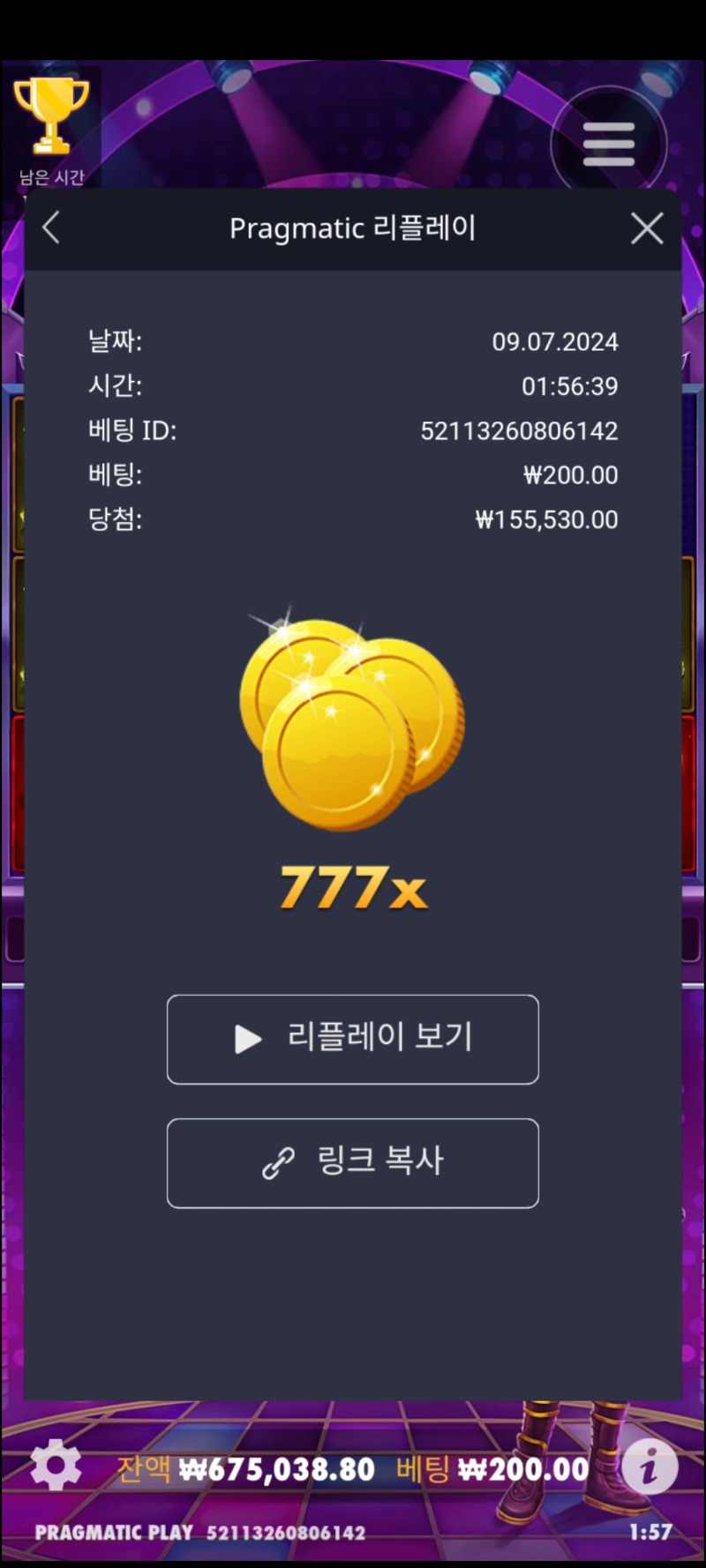The width and height of the screenshot is (706, 1568).
Task: Copy the replay link with 링크 복사
Action: 353,1162
